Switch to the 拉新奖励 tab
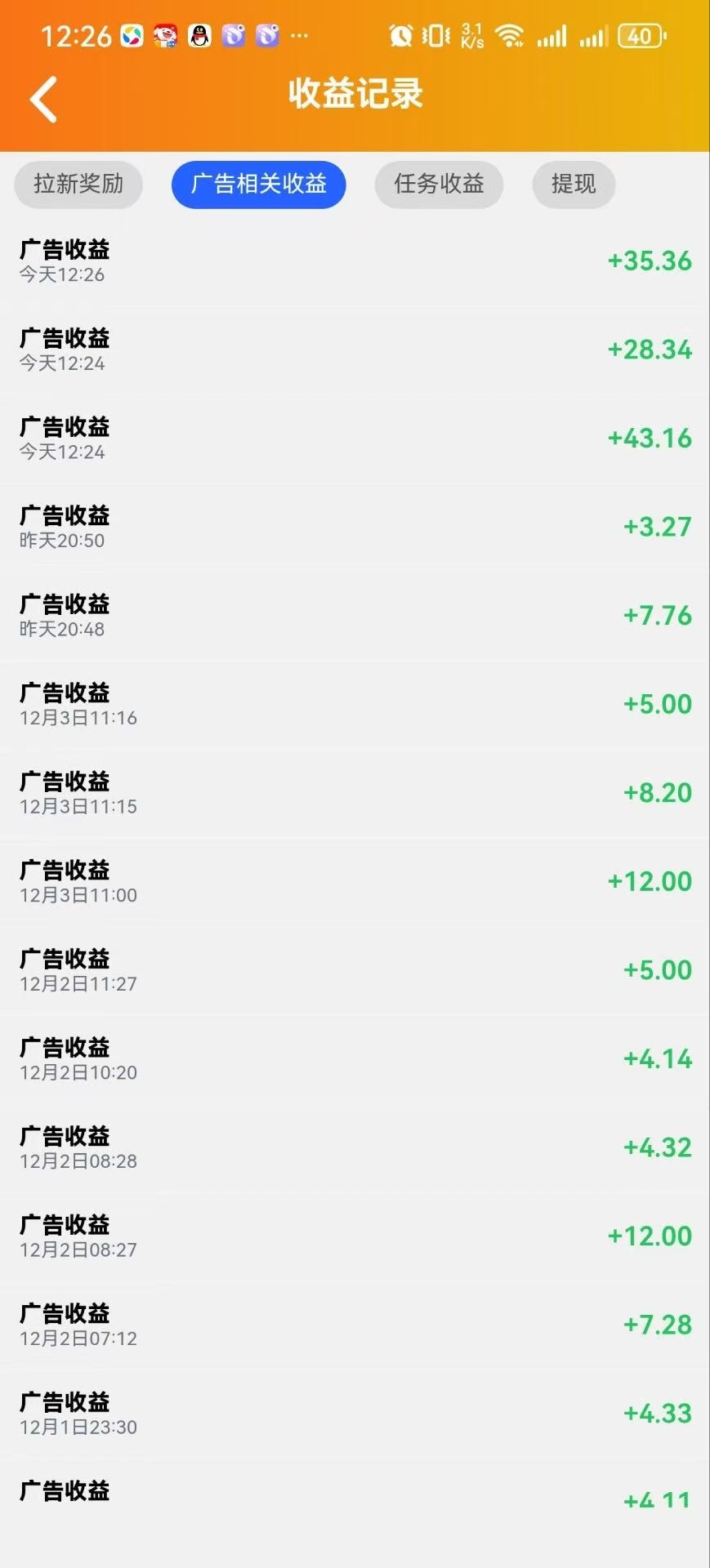This screenshot has height=1568, width=710. 78,185
